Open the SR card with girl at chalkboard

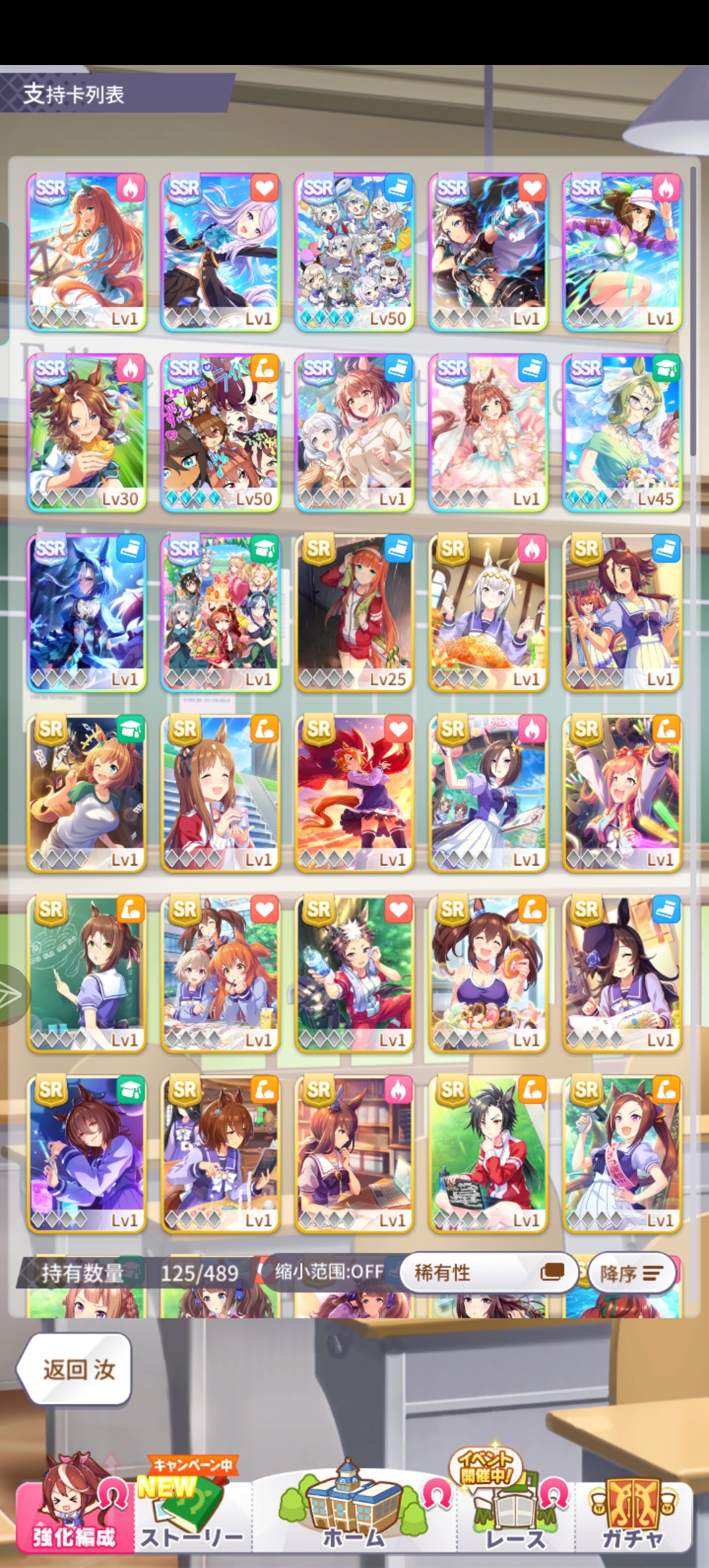(86, 974)
